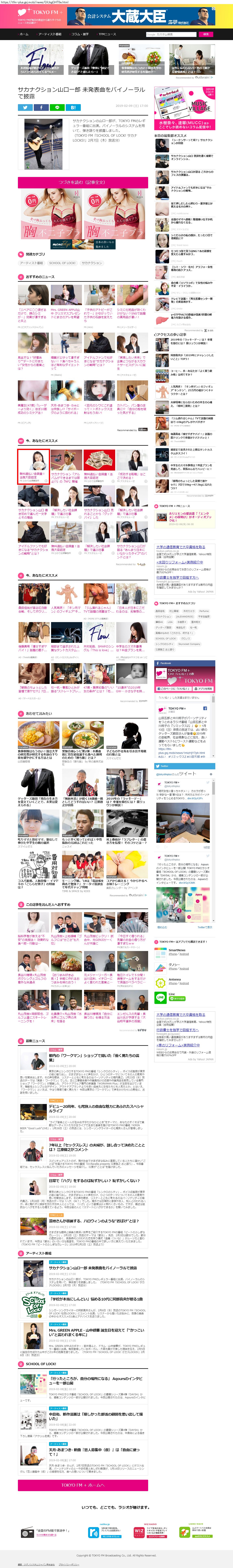Bookmark the article with Hatena B!
The image size is (233, 1568).
click(x=72, y=107)
